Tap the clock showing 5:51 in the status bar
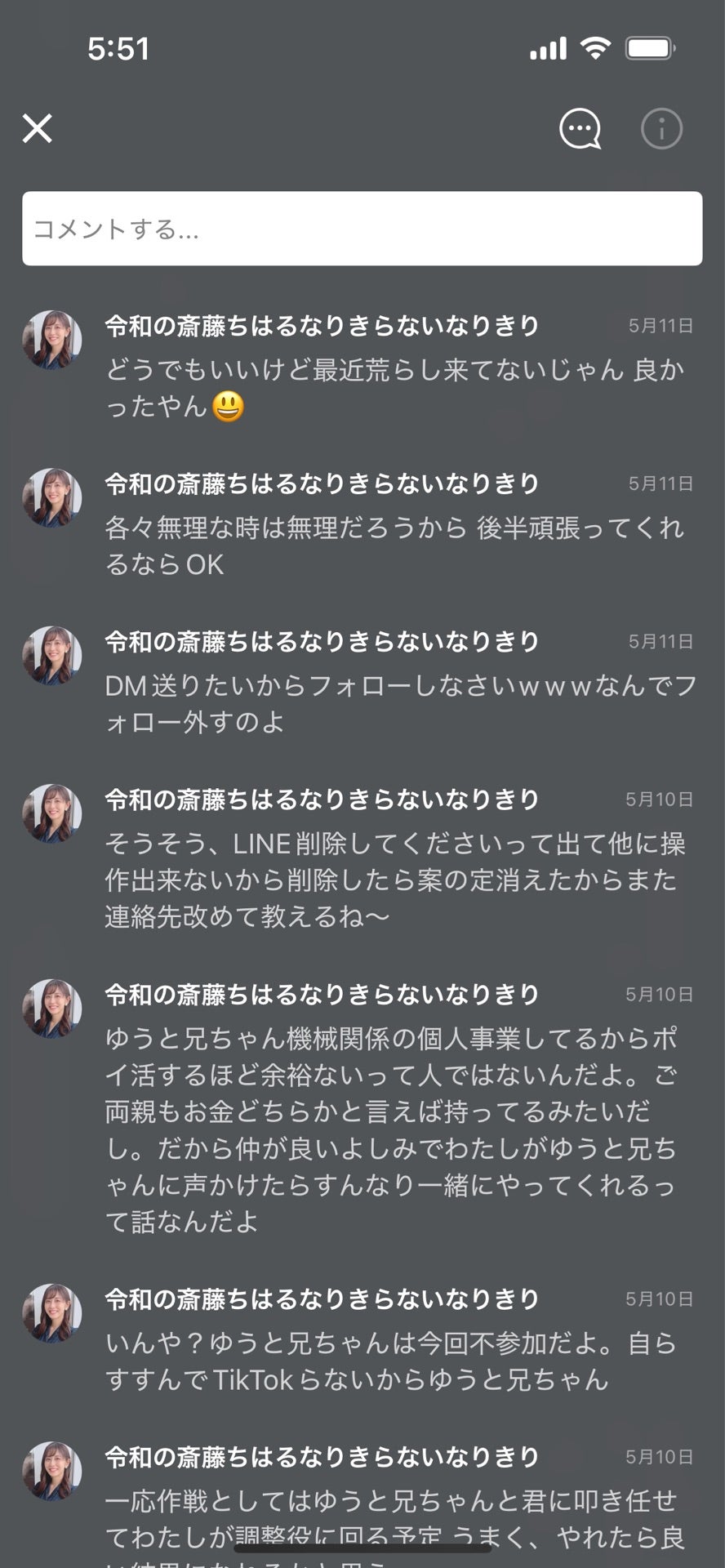 [x=119, y=49]
